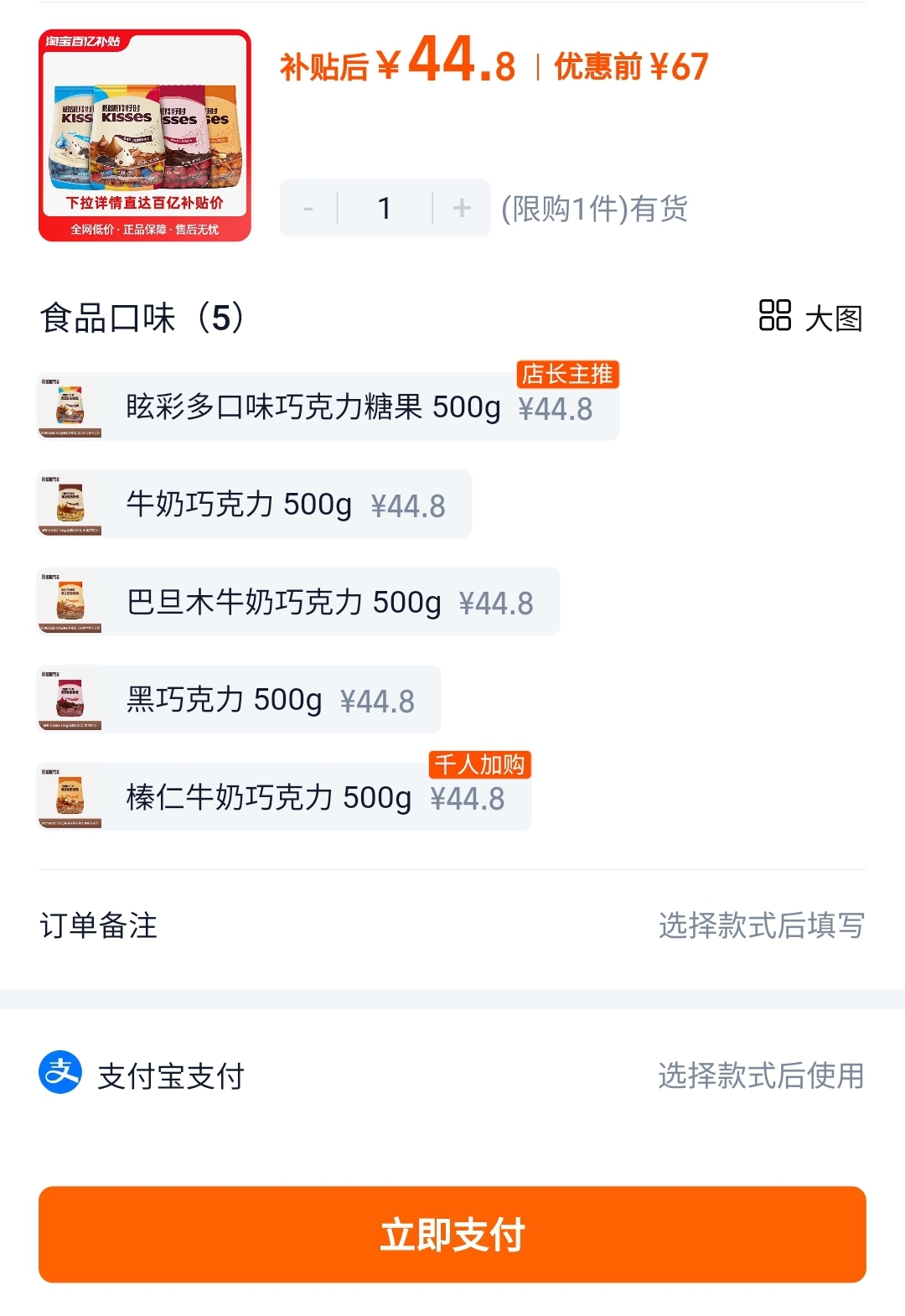This screenshot has width=905, height=1316.
Task: Select 眩彩多口味巧克力糖果 500g flavor
Action: pyautogui.click(x=328, y=407)
